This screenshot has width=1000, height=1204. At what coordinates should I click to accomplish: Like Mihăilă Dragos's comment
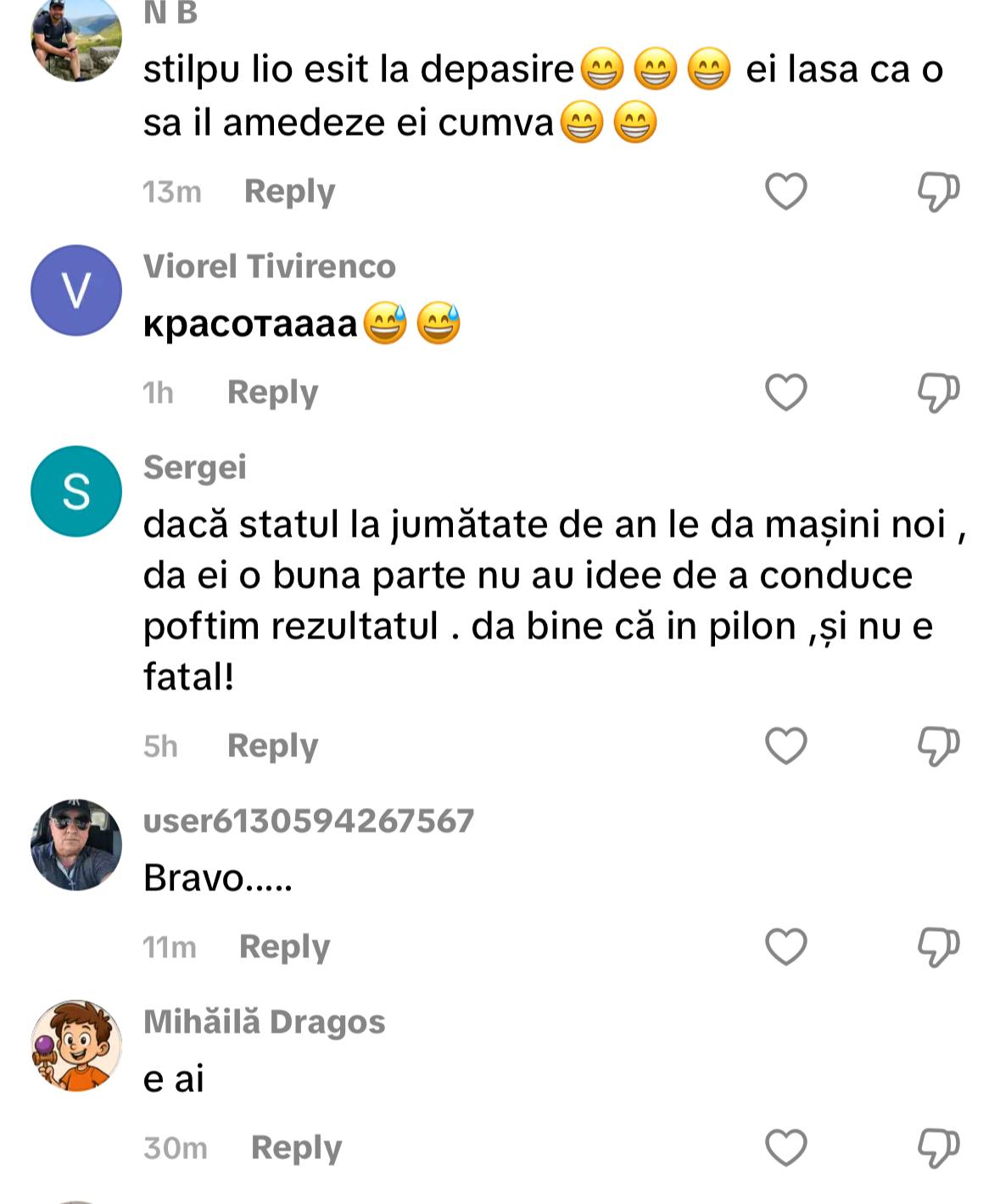[x=785, y=1147]
